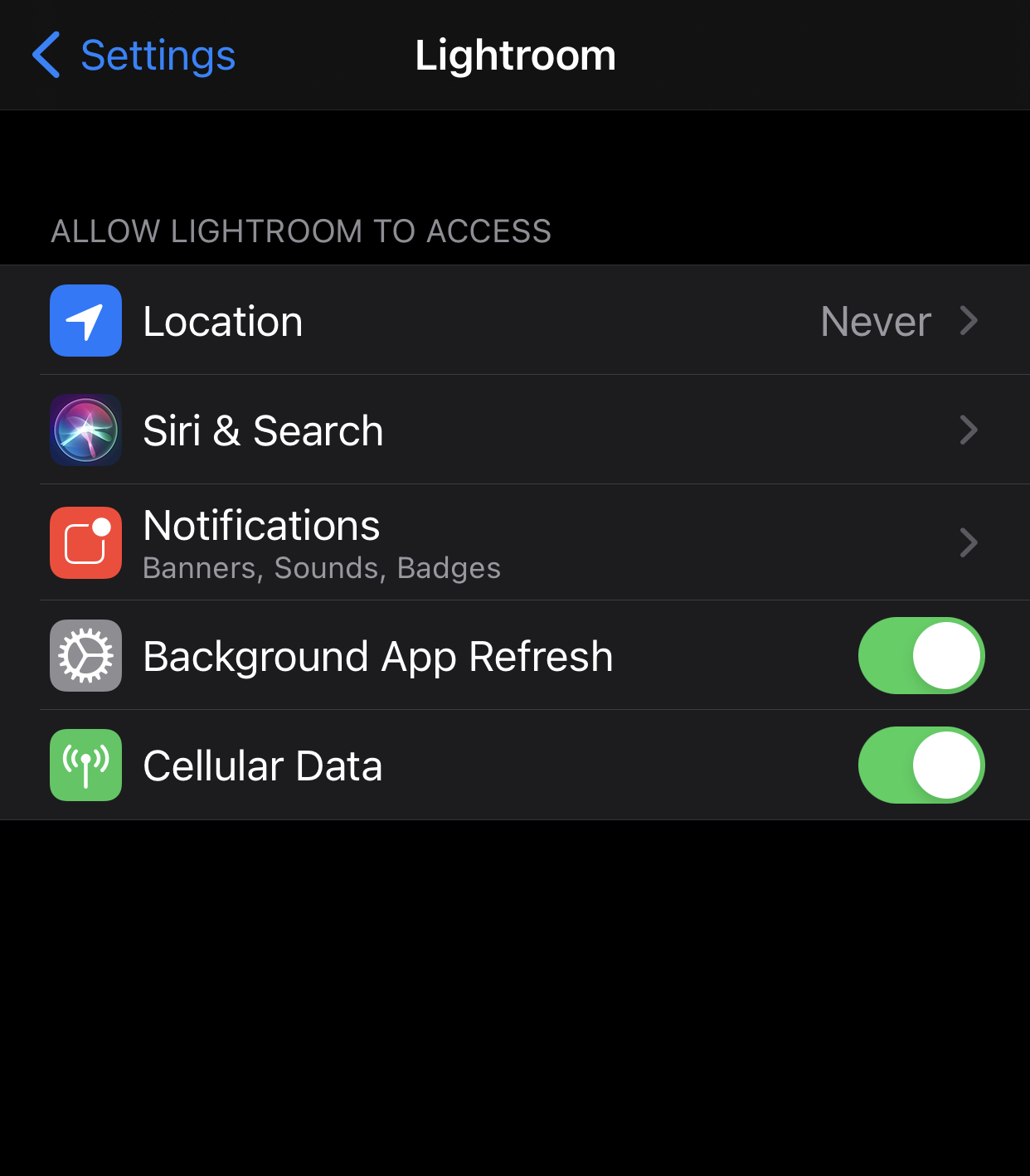Select the green Cellular Data antenna icon

click(85, 765)
